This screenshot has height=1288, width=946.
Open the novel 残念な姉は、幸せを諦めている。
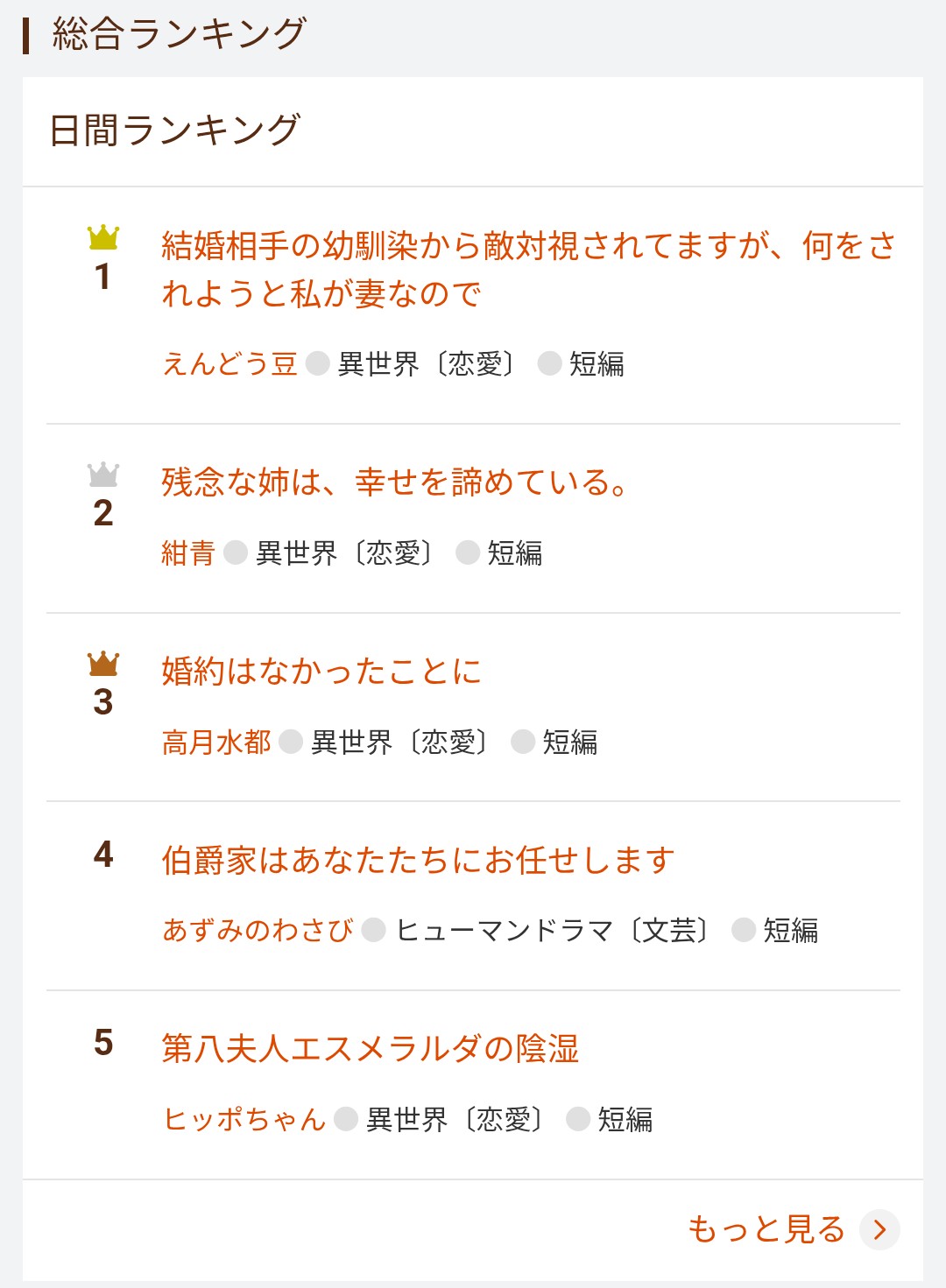click(x=394, y=482)
